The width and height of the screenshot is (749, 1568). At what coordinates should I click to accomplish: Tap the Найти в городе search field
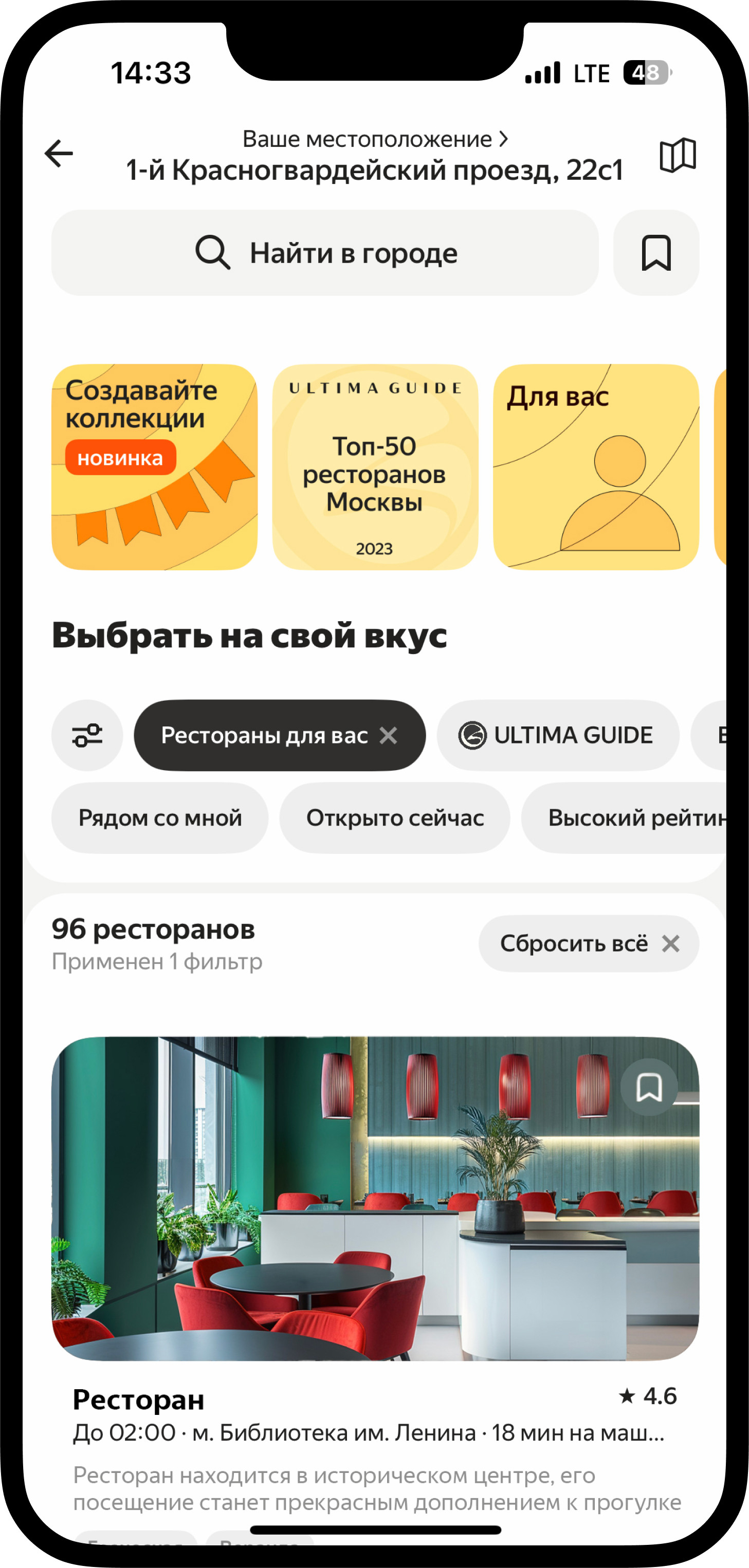[324, 253]
